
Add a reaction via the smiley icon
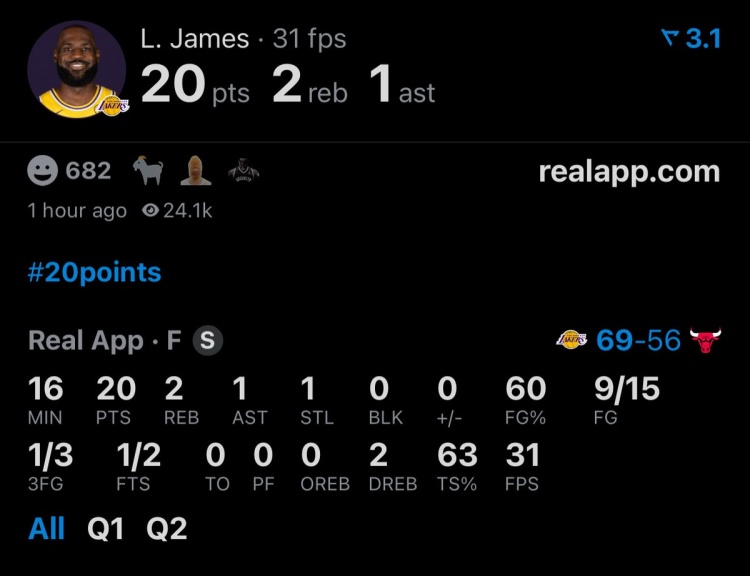(43, 171)
